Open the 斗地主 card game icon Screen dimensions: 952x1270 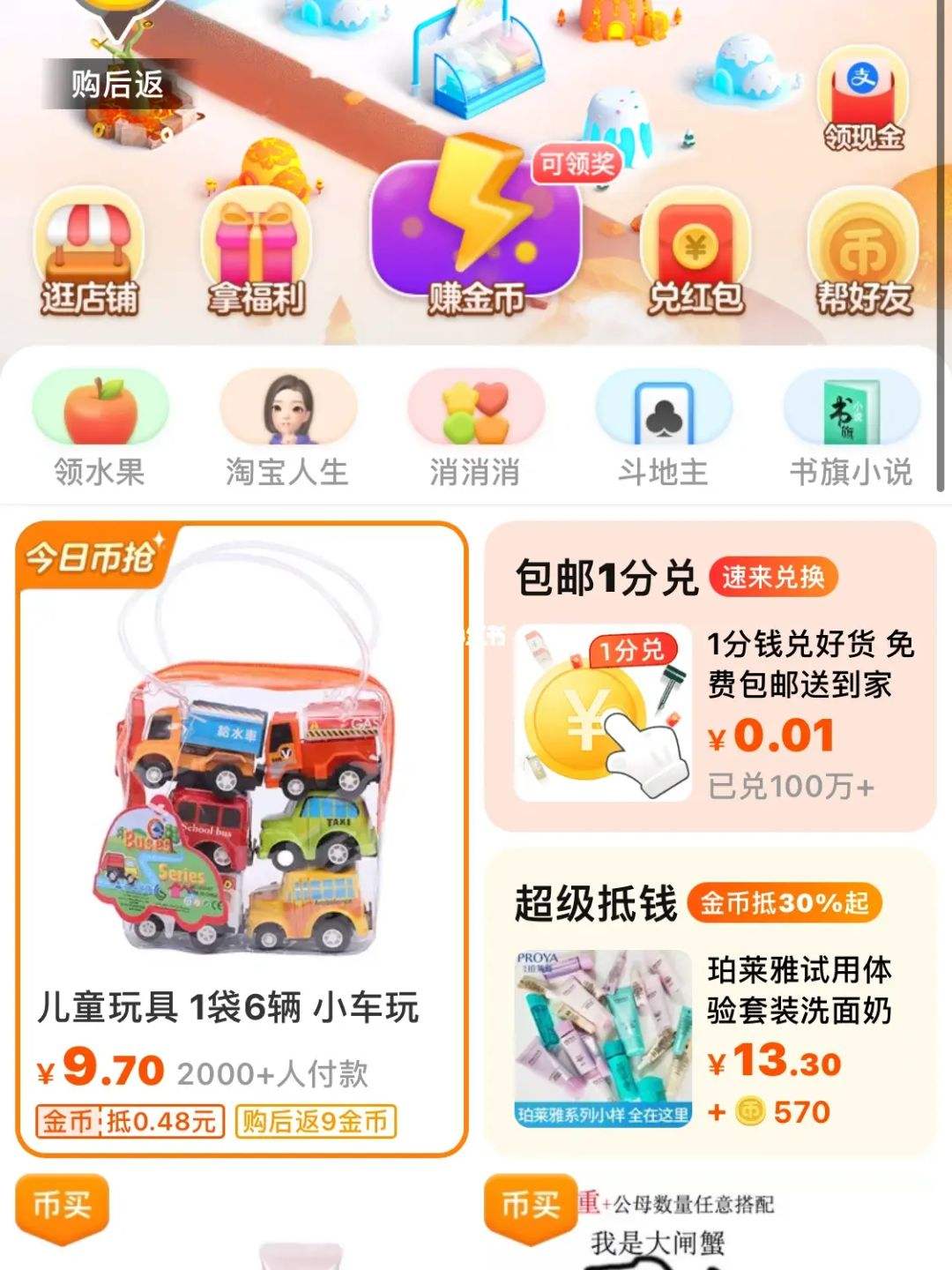[666, 410]
